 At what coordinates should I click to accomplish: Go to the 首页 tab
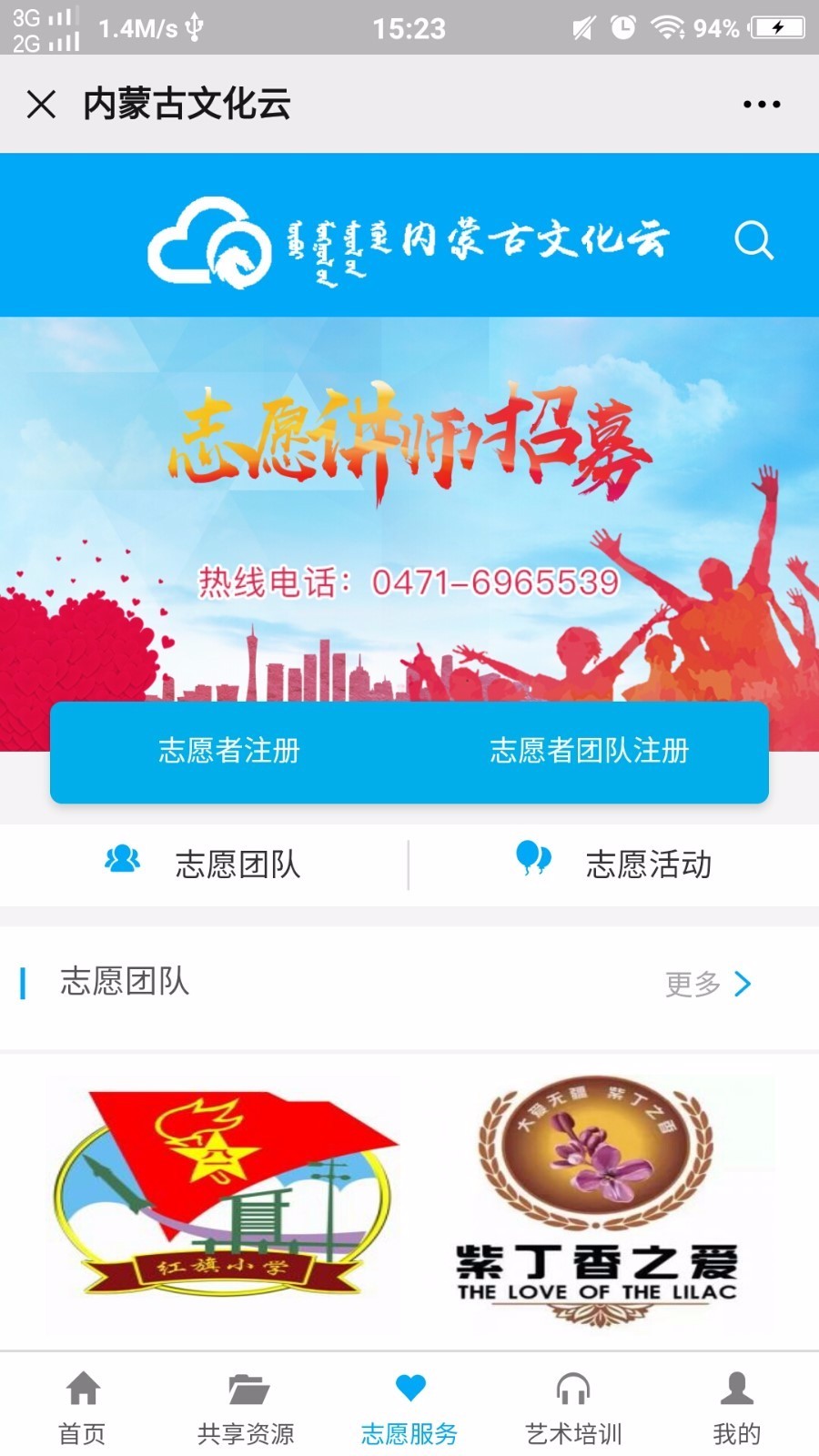(x=82, y=1406)
